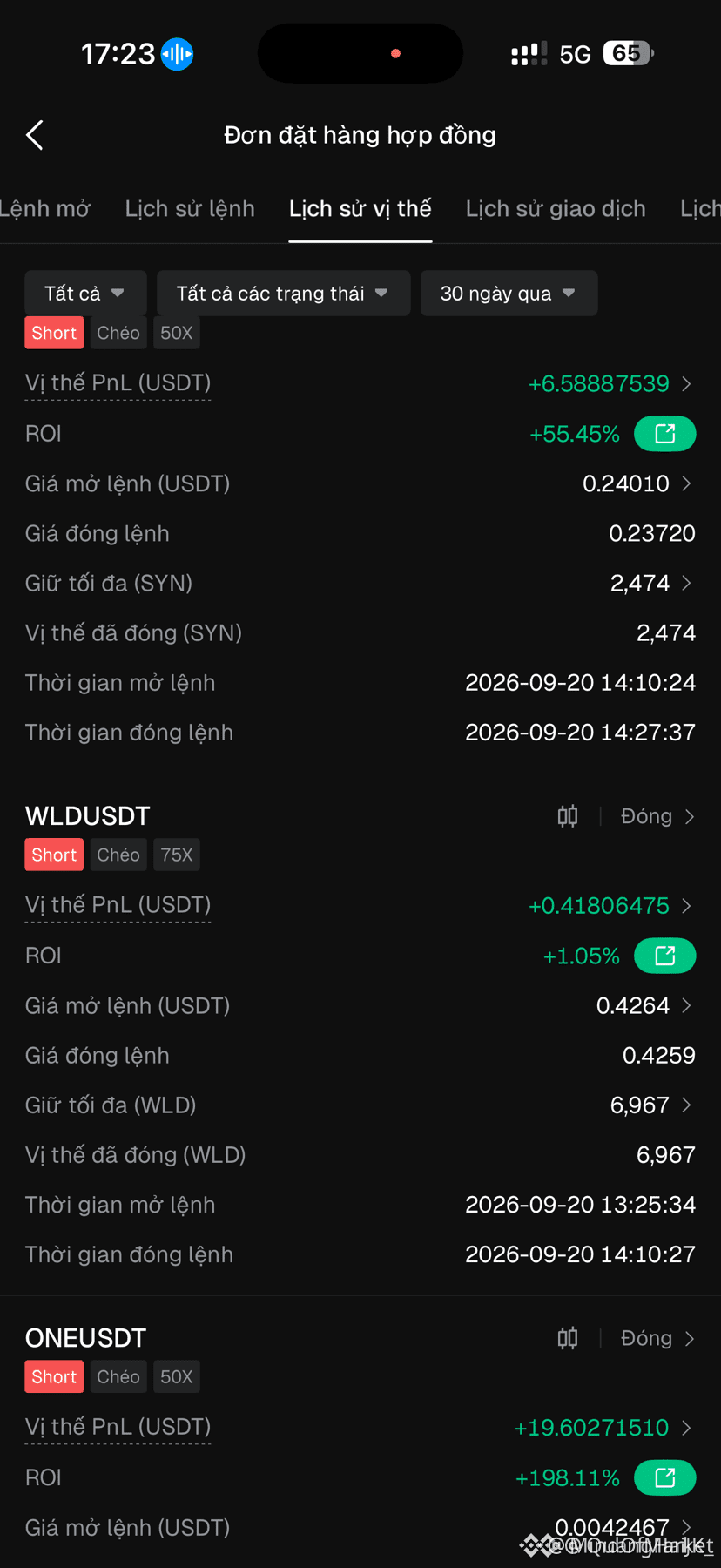Switch to the Lệnh mở tab

[44, 209]
